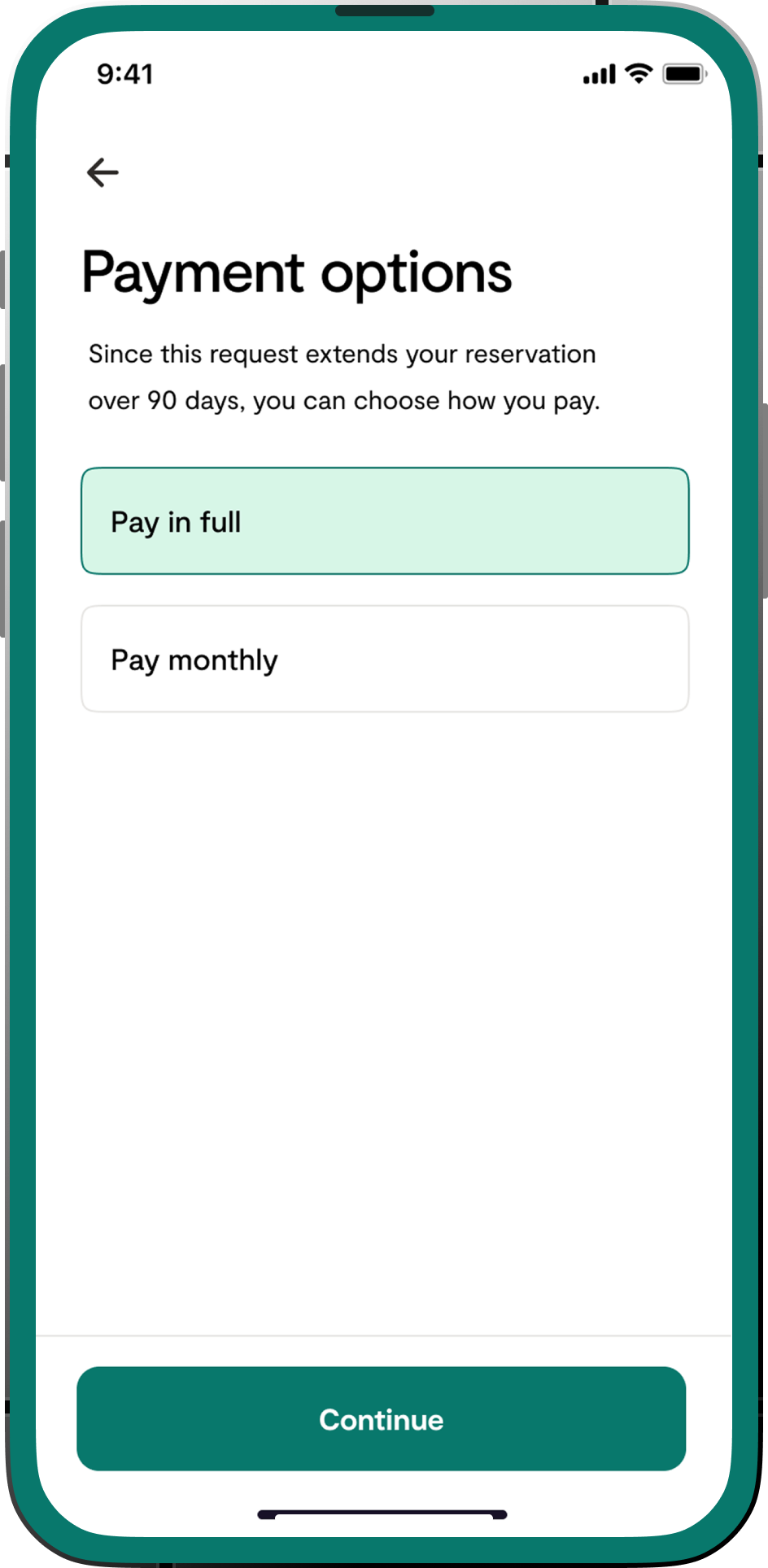
Task: Tap the Continue button
Action: point(381,1419)
